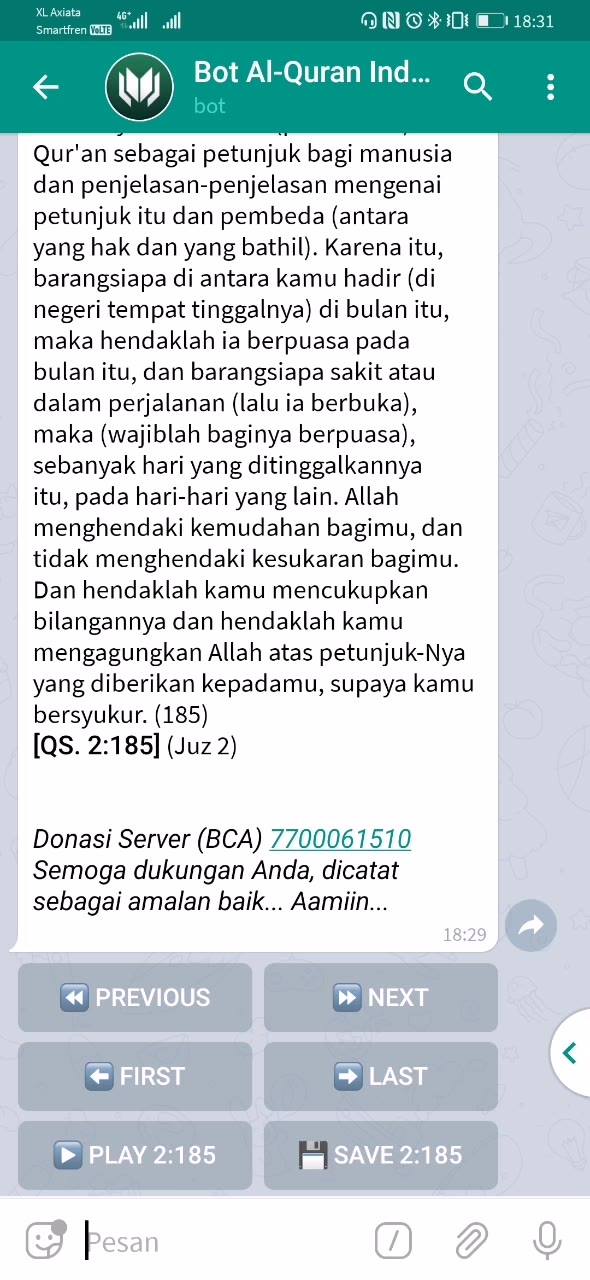Open the three-dot overflow menu
This screenshot has width=590, height=1280.
click(x=551, y=88)
